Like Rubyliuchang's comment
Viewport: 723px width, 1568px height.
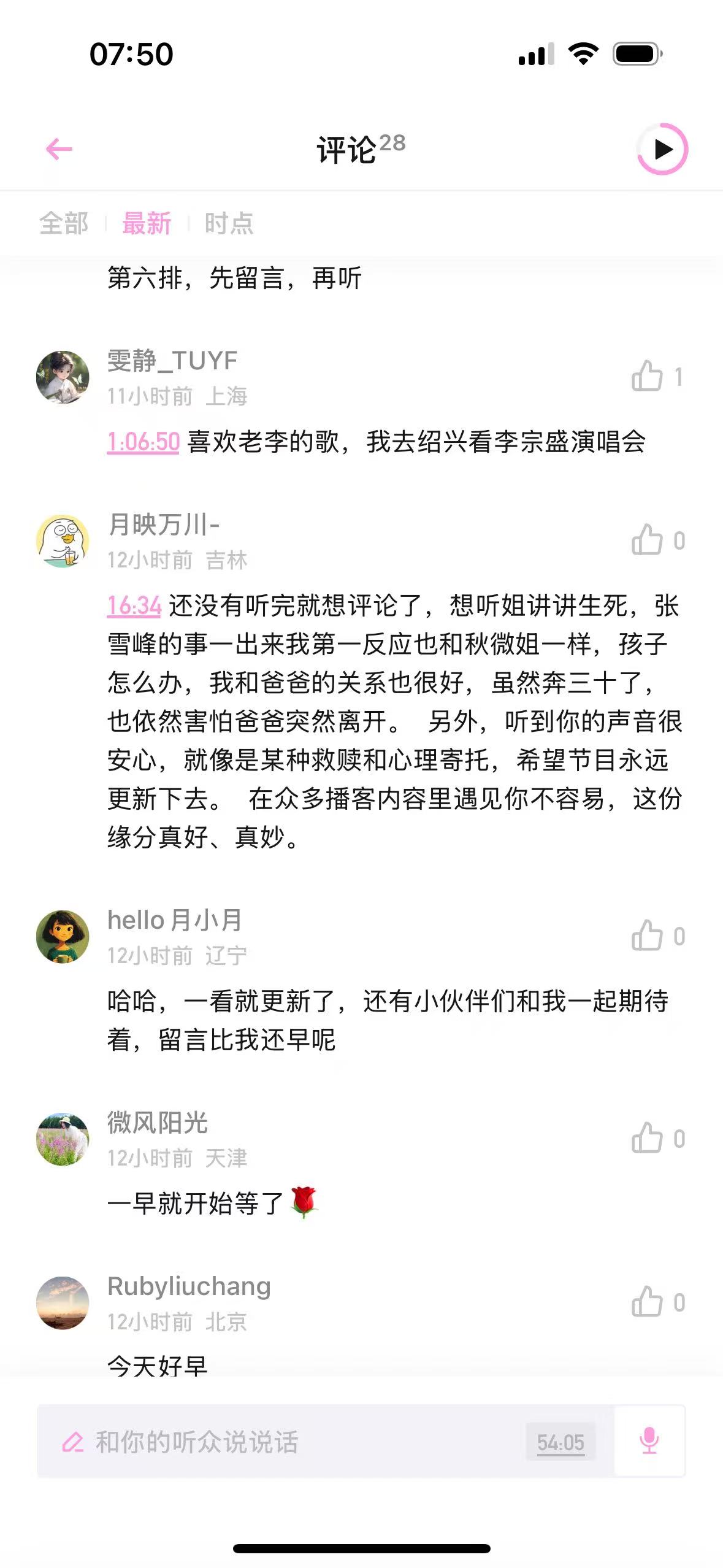coord(648,1302)
